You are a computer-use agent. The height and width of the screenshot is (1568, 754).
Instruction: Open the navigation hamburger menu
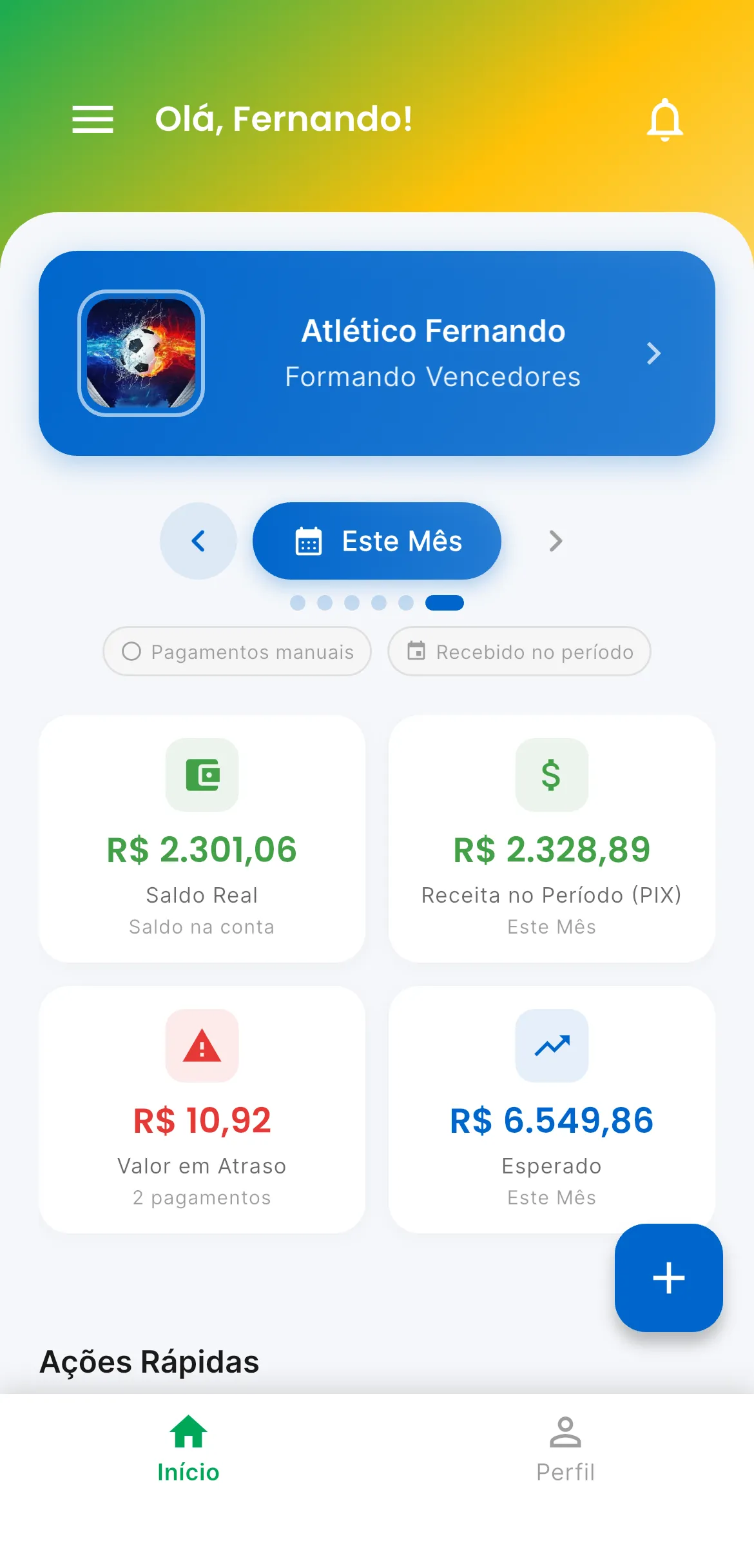point(93,118)
